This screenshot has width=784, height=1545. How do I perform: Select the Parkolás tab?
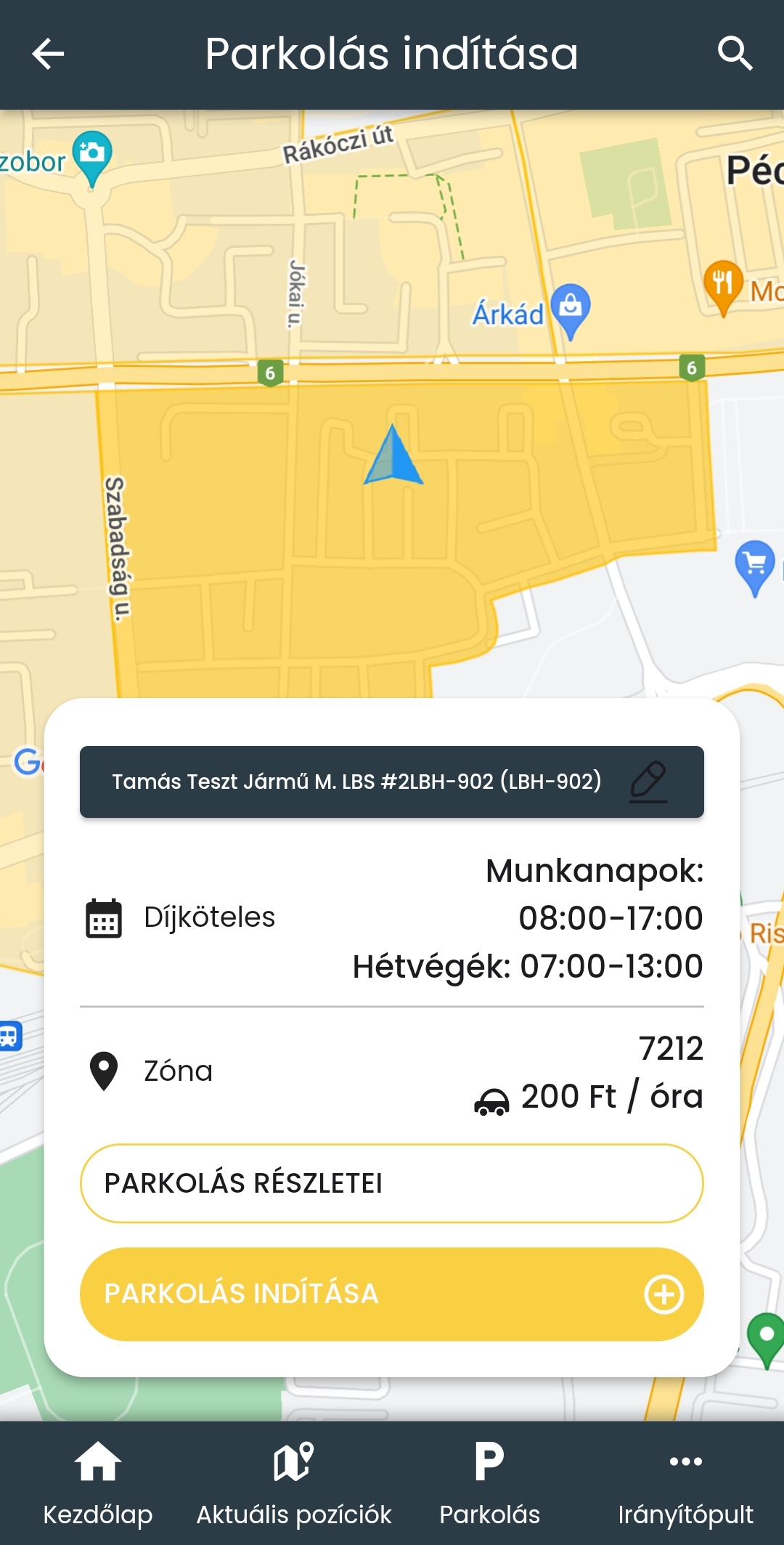pyautogui.click(x=490, y=1483)
